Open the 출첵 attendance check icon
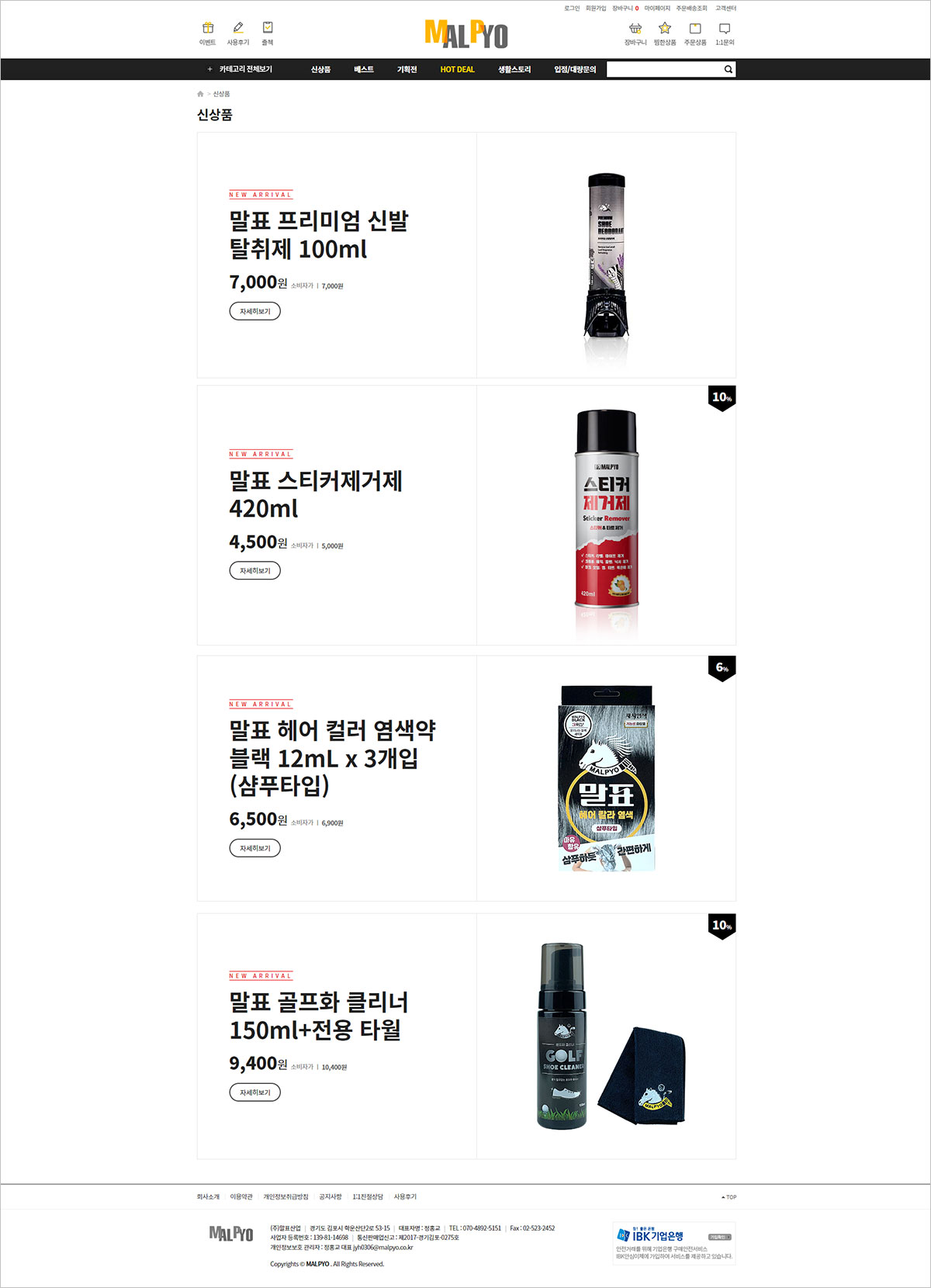The width and height of the screenshot is (931, 1288). tap(268, 33)
